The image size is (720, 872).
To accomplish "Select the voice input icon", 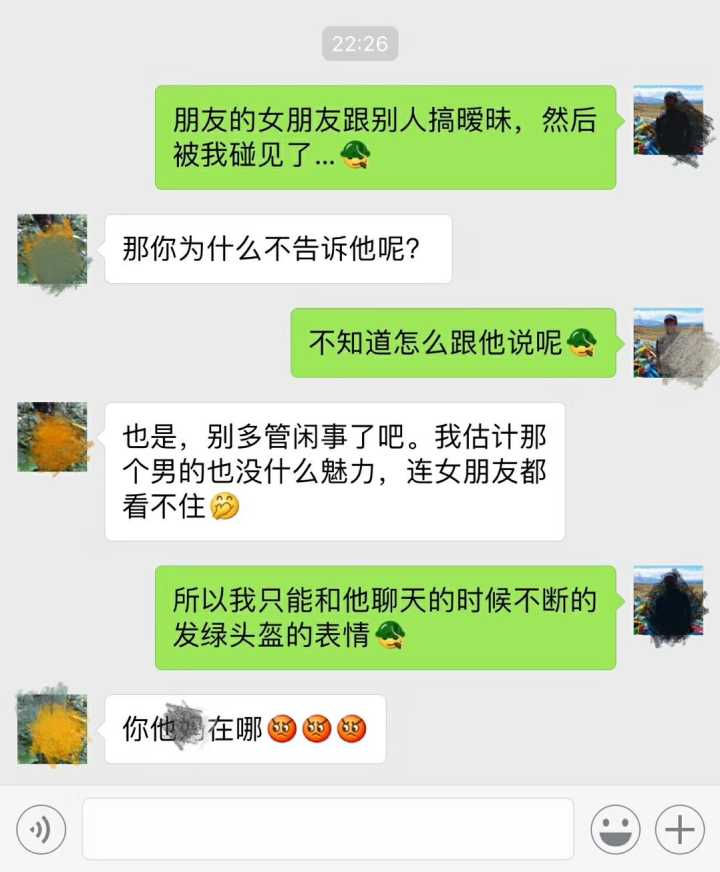I will pos(40,829).
